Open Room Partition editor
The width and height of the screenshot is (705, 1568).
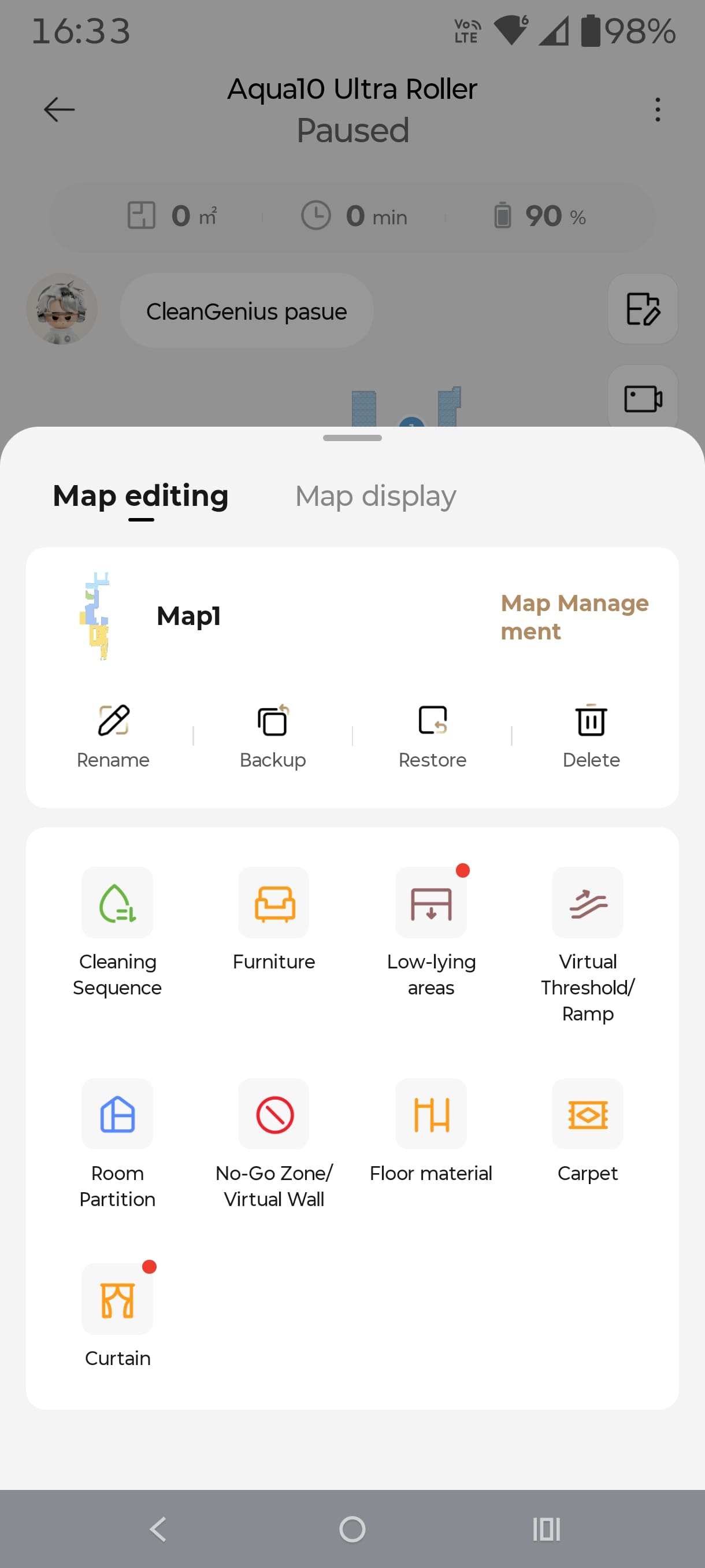117,1114
